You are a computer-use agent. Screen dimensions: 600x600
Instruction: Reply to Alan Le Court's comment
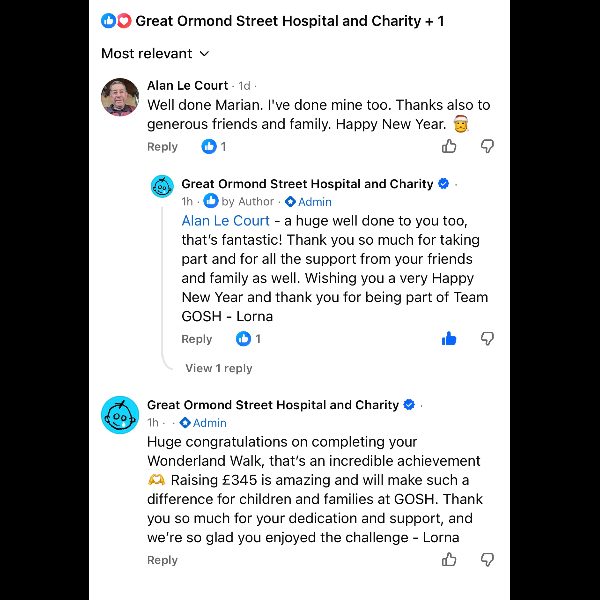[162, 147]
